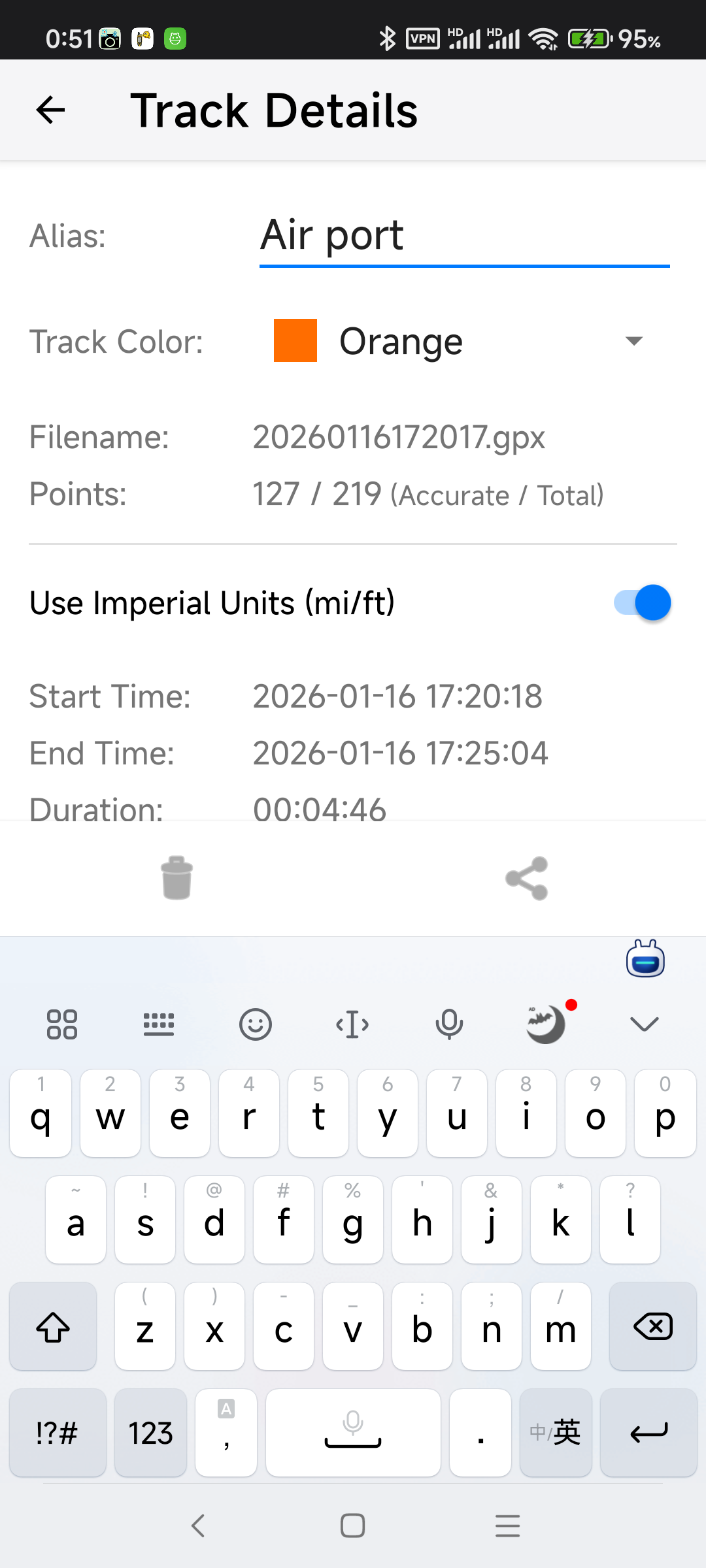This screenshot has width=706, height=1568.
Task: Open the keyboard emoji picker
Action: (255, 1024)
